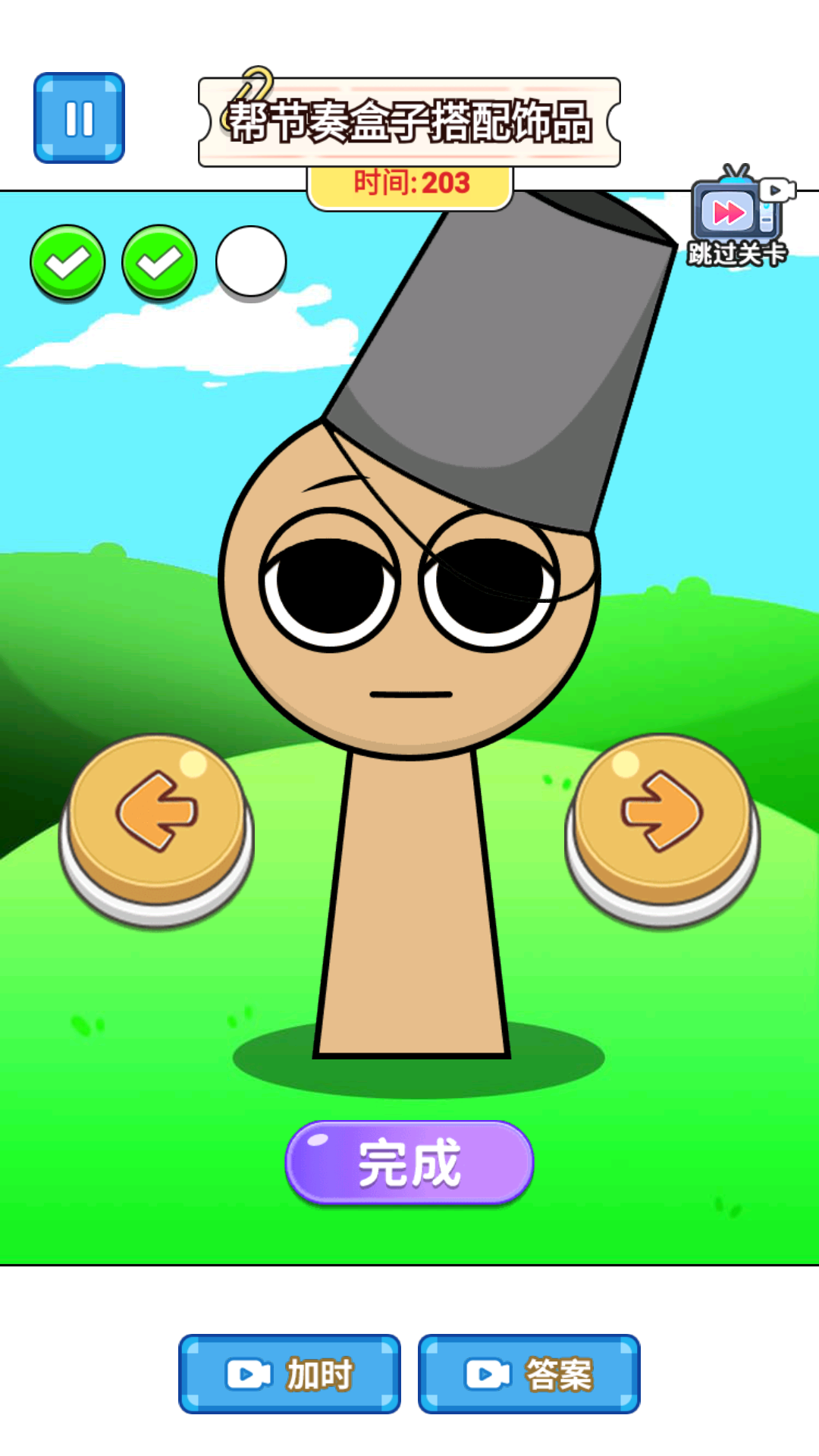Select the previous accessory with the left arrow

(x=156, y=830)
